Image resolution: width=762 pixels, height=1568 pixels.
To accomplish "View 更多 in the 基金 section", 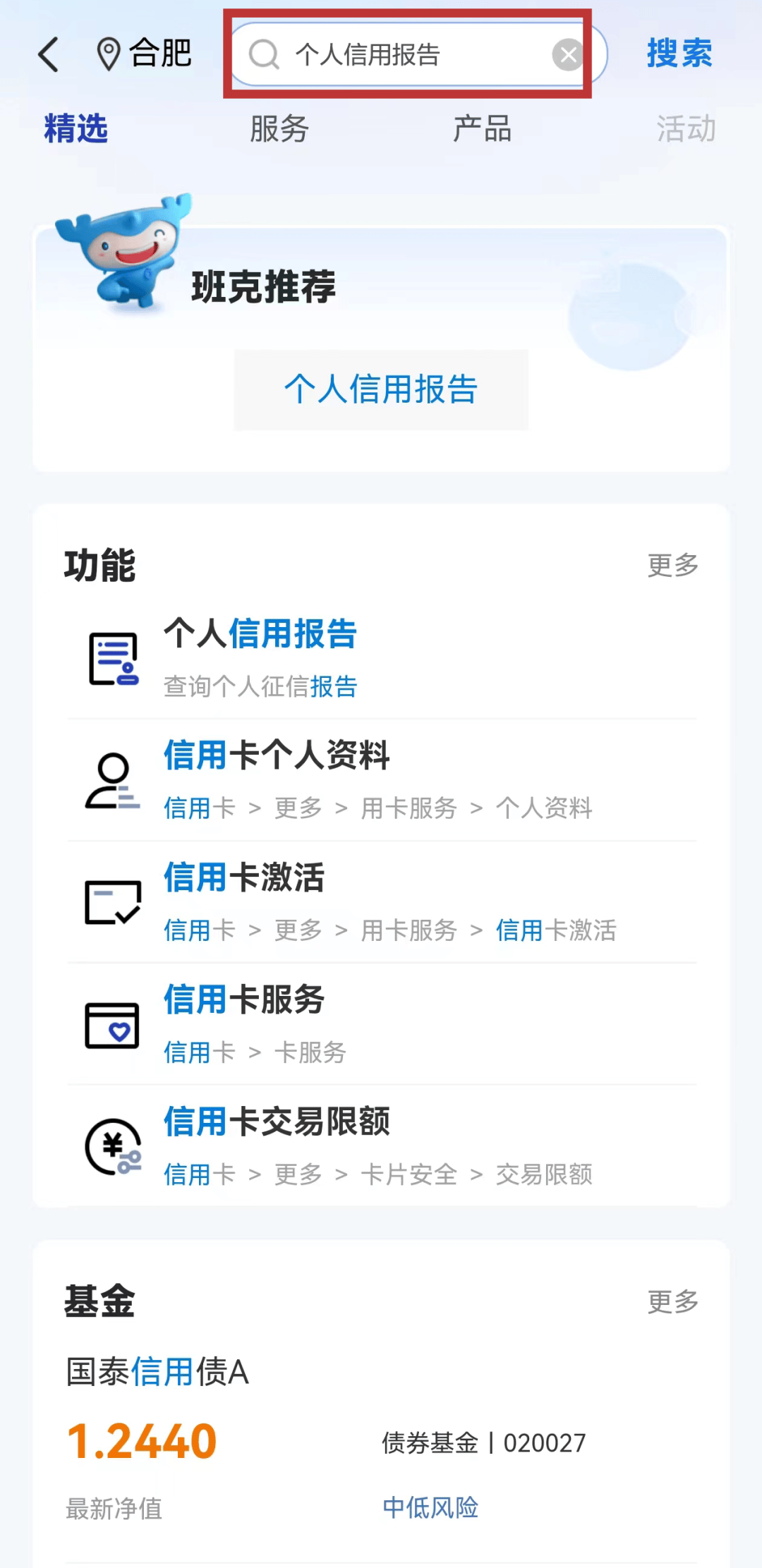I will coord(672,1301).
